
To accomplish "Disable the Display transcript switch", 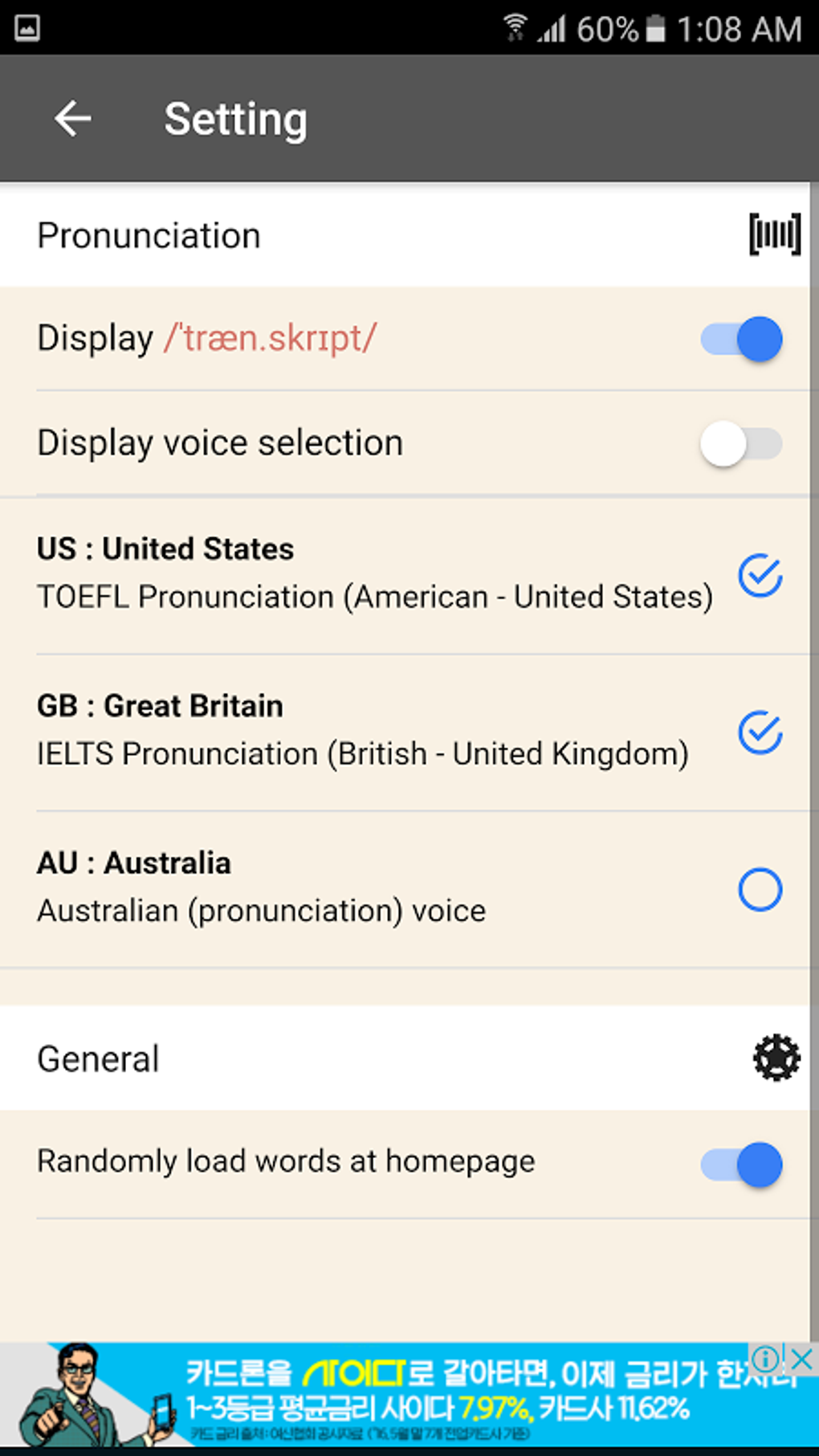I will [x=740, y=339].
